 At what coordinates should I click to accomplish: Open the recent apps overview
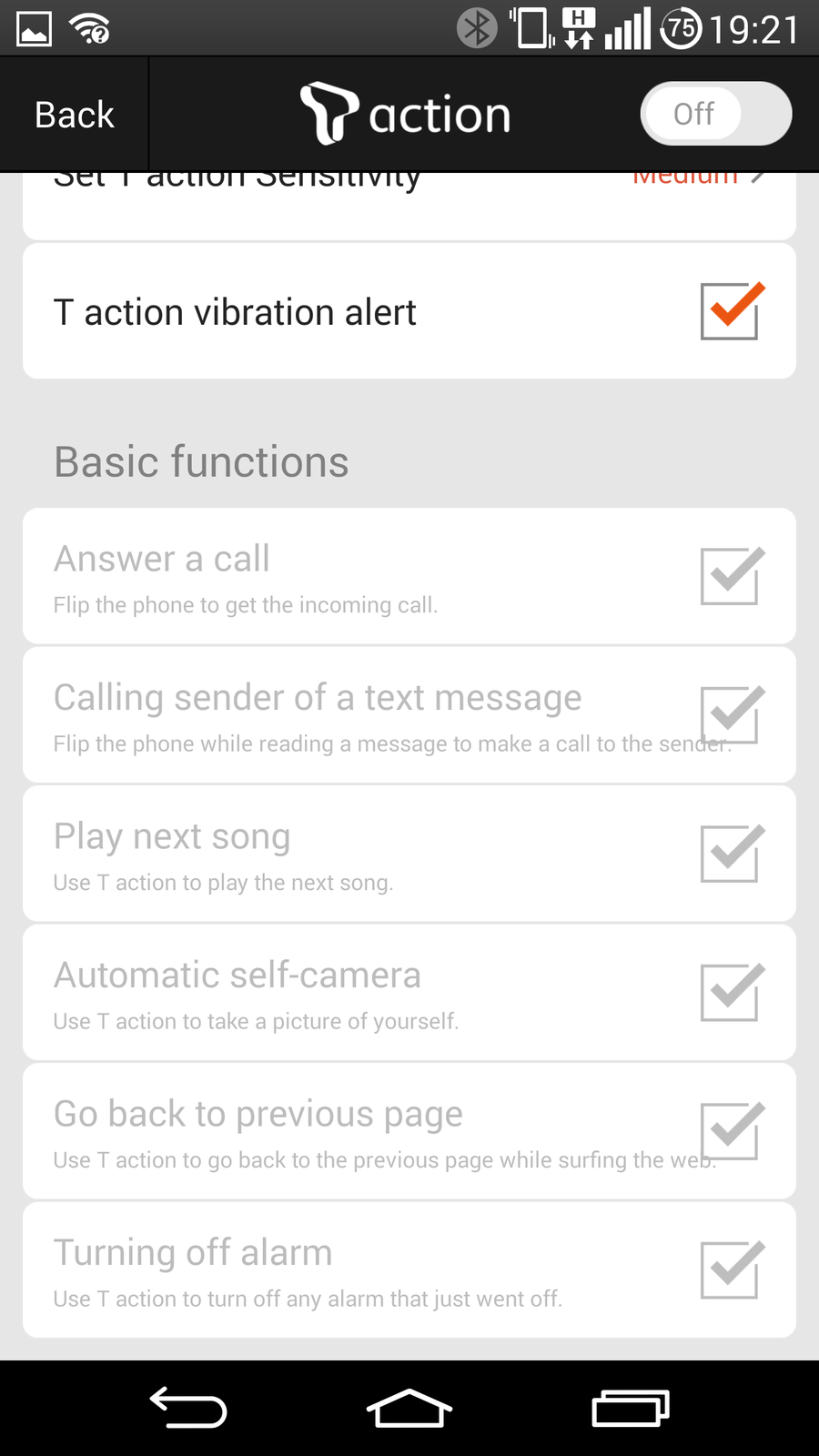(x=631, y=1409)
